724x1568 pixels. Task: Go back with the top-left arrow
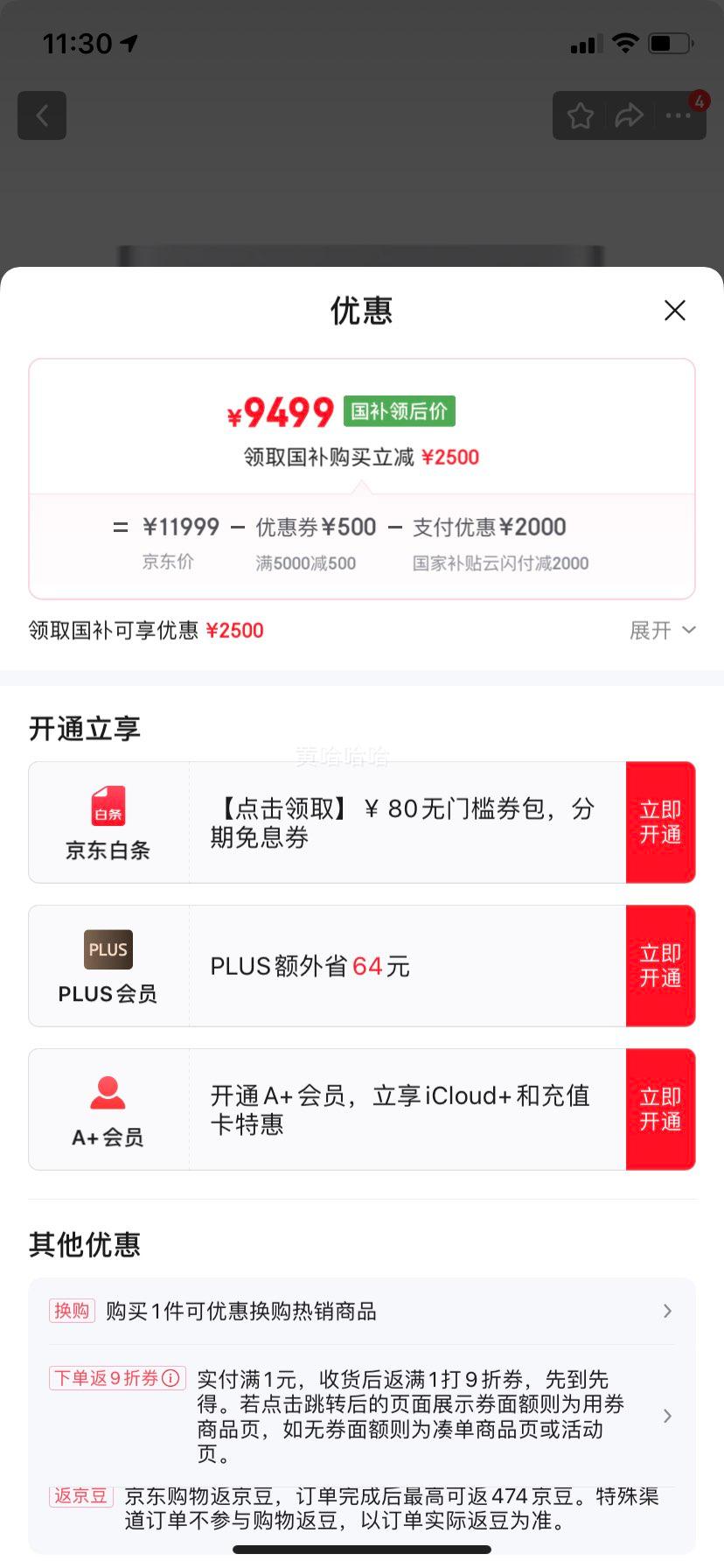click(42, 115)
